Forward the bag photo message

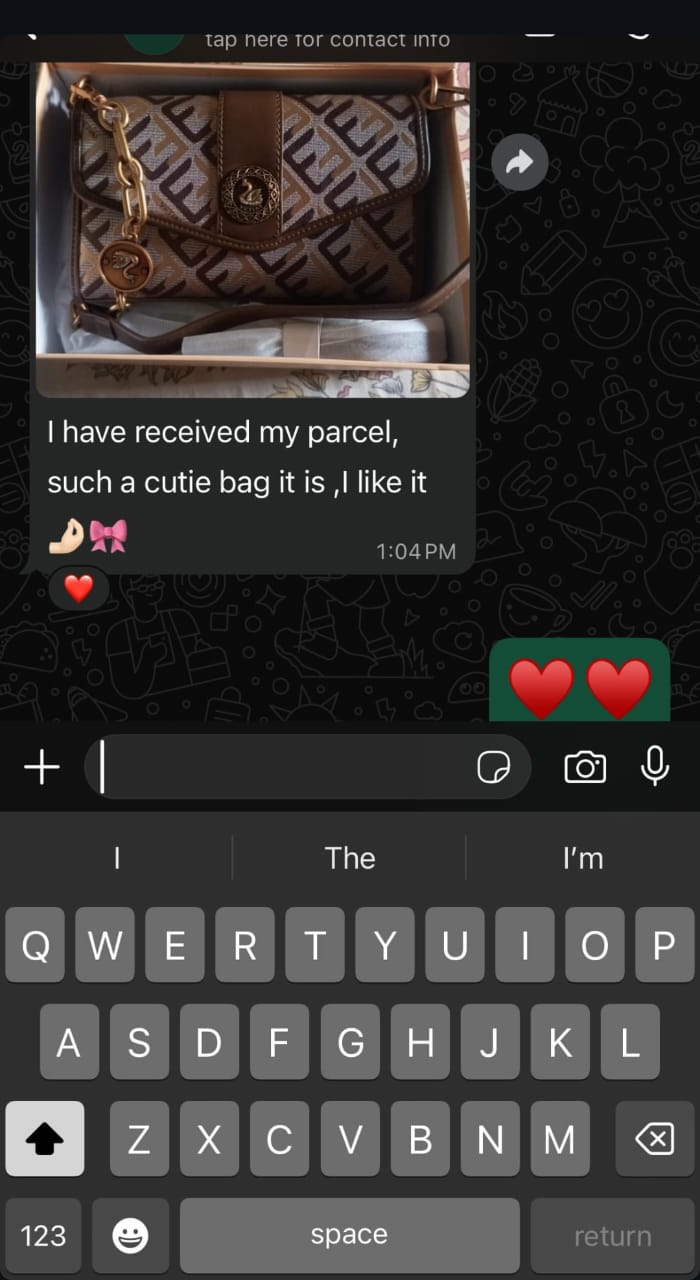[520, 162]
